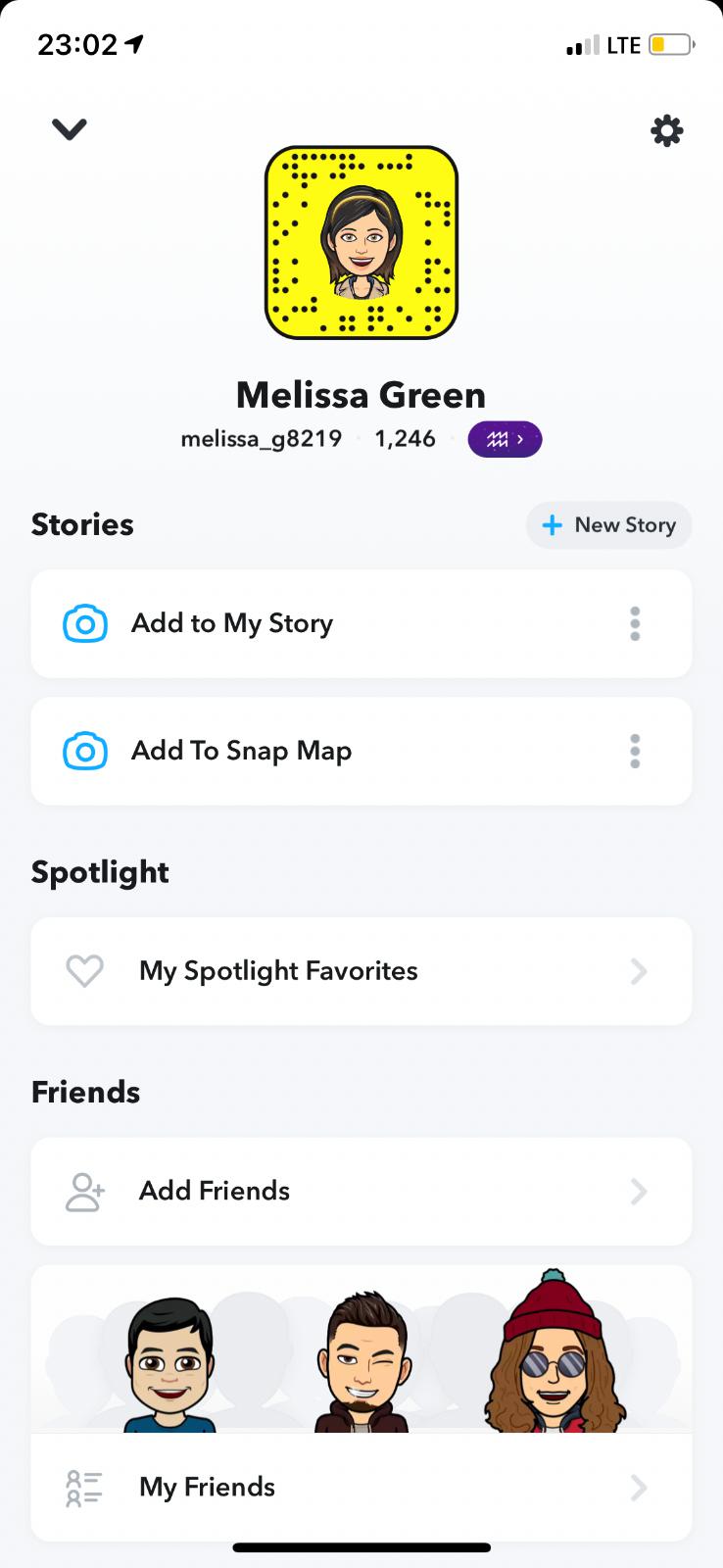Tap the purple zodiac sign badge
This screenshot has width=723, height=1568.
pyautogui.click(x=505, y=440)
